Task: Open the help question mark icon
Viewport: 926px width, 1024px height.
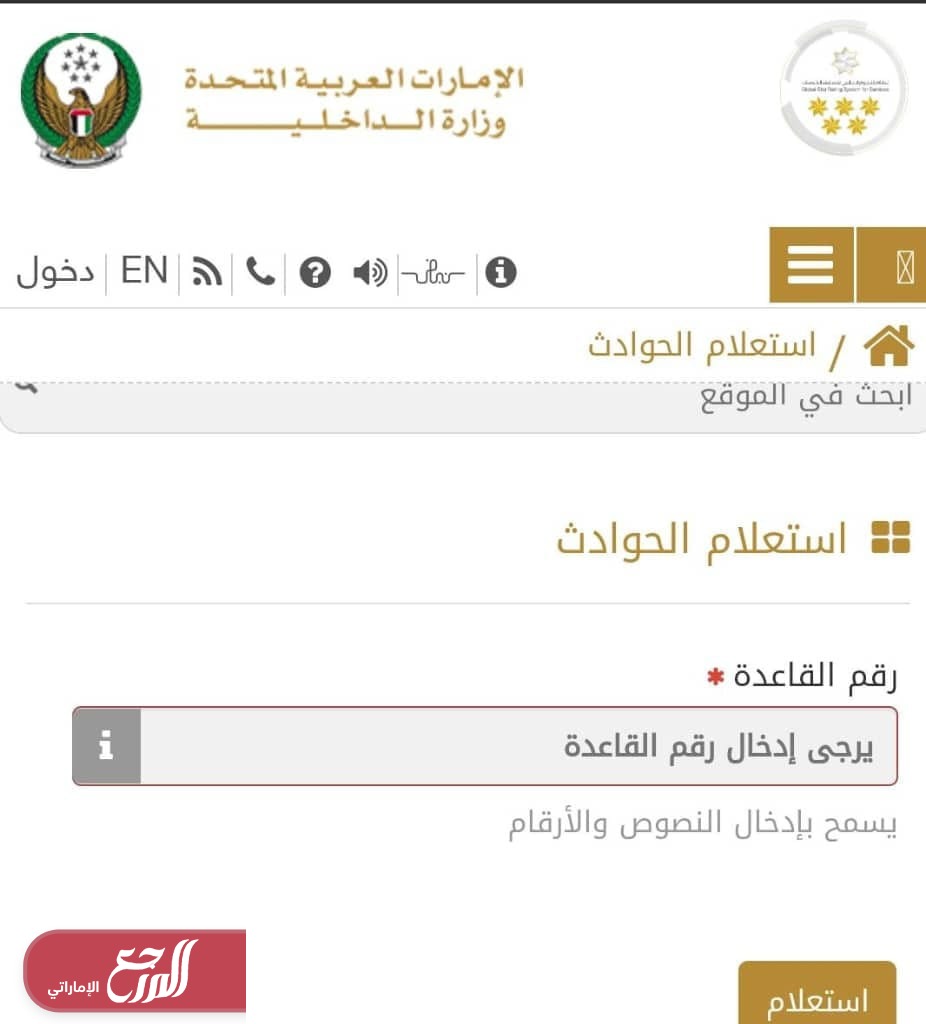Action: click(x=315, y=272)
